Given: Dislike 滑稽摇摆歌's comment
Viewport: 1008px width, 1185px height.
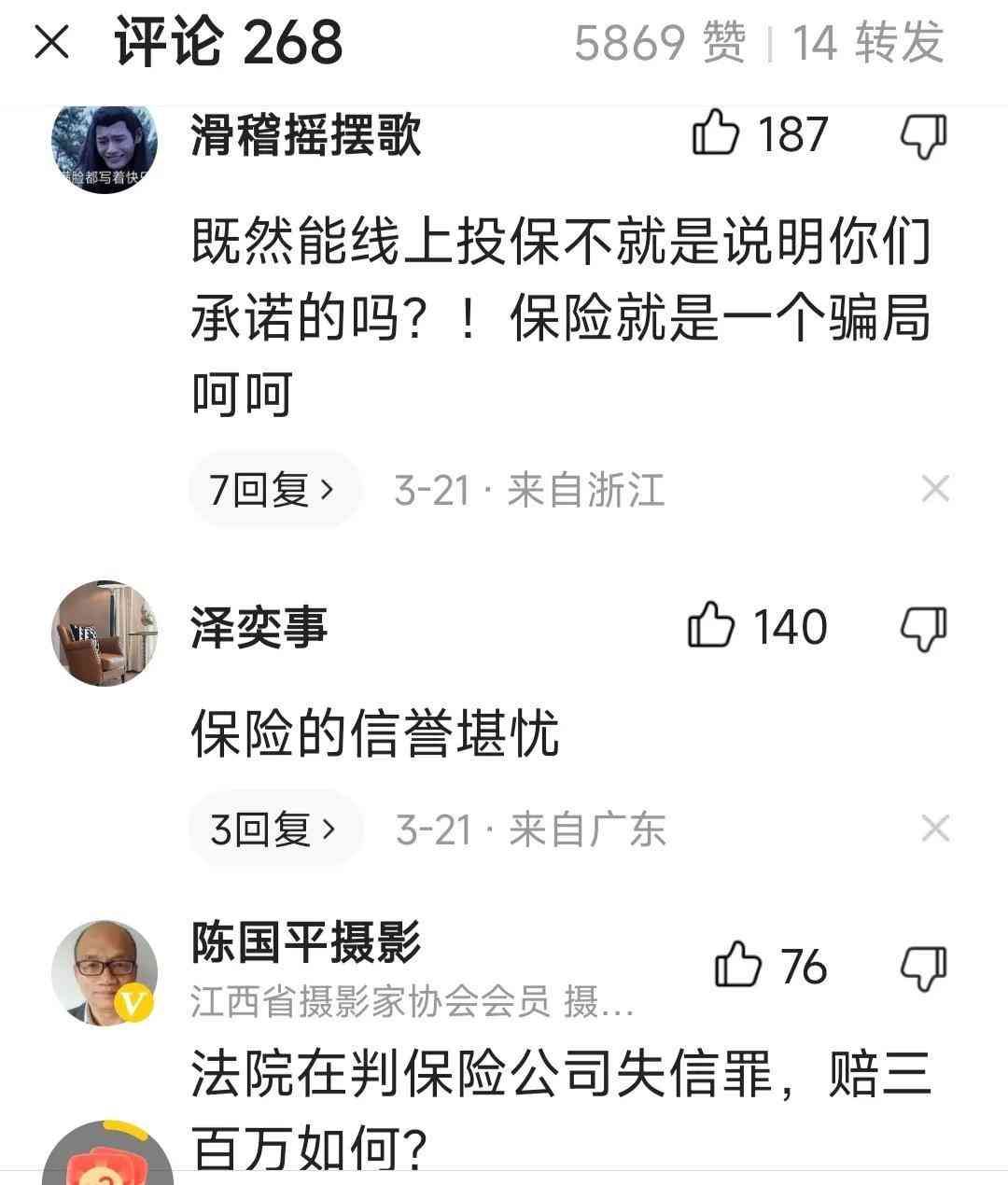Looking at the screenshot, I should pos(923,135).
